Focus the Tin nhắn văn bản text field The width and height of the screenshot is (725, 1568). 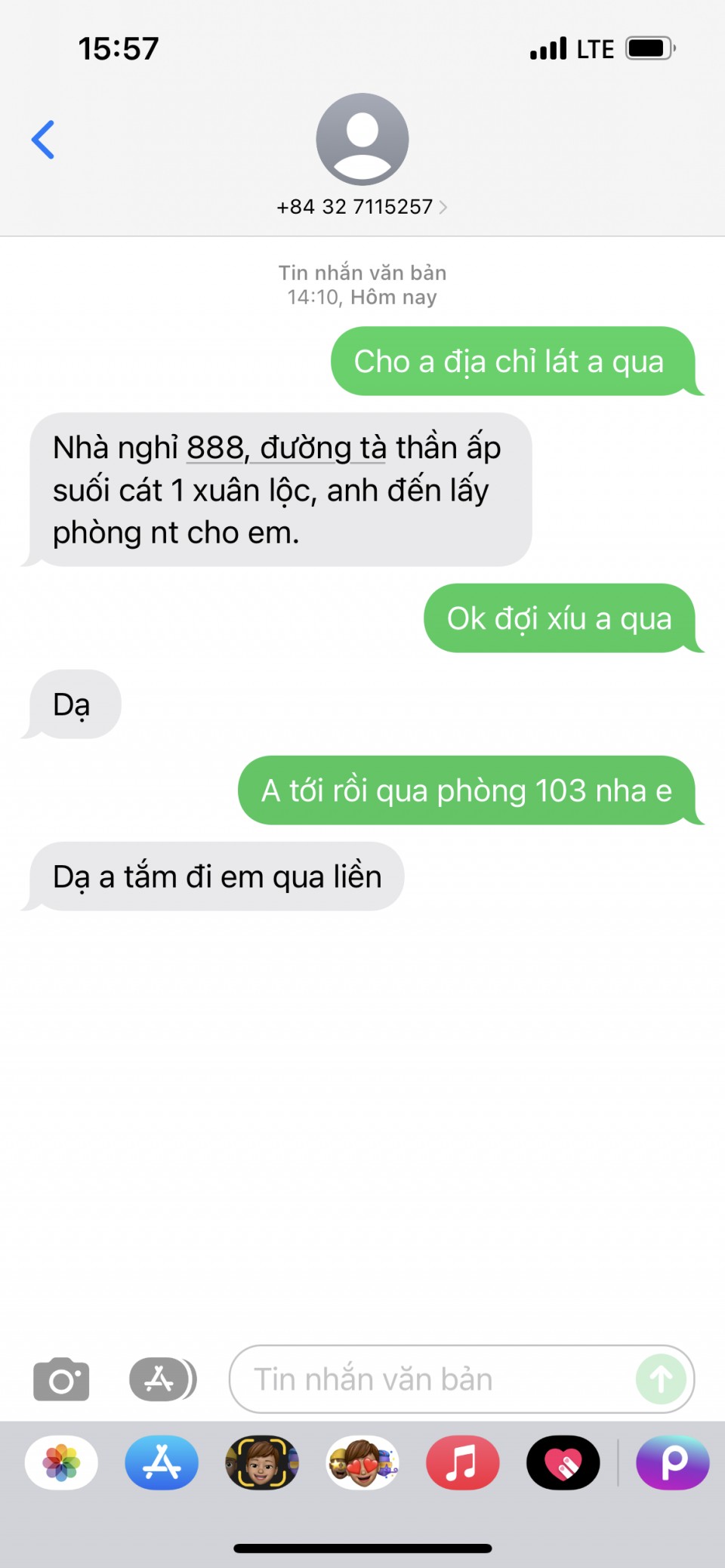pyautogui.click(x=438, y=1379)
